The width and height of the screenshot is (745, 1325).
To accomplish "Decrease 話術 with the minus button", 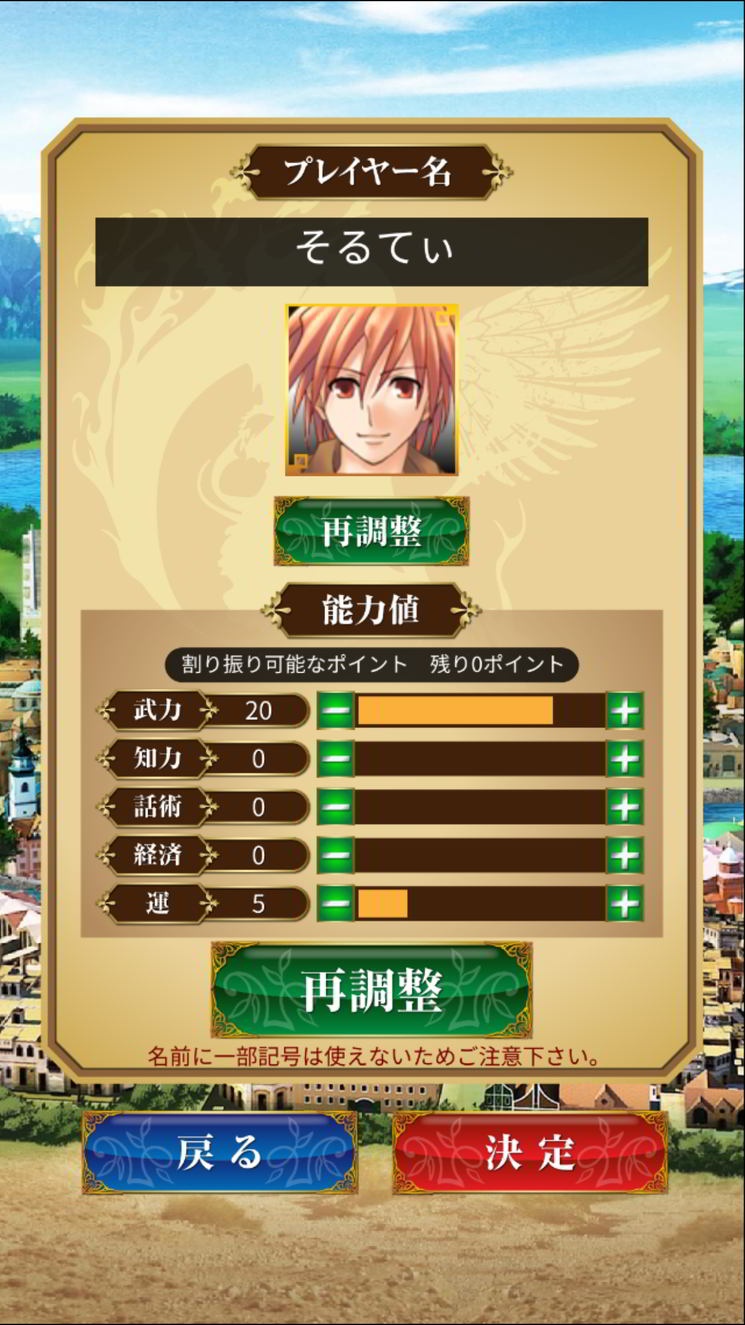I will [x=336, y=807].
